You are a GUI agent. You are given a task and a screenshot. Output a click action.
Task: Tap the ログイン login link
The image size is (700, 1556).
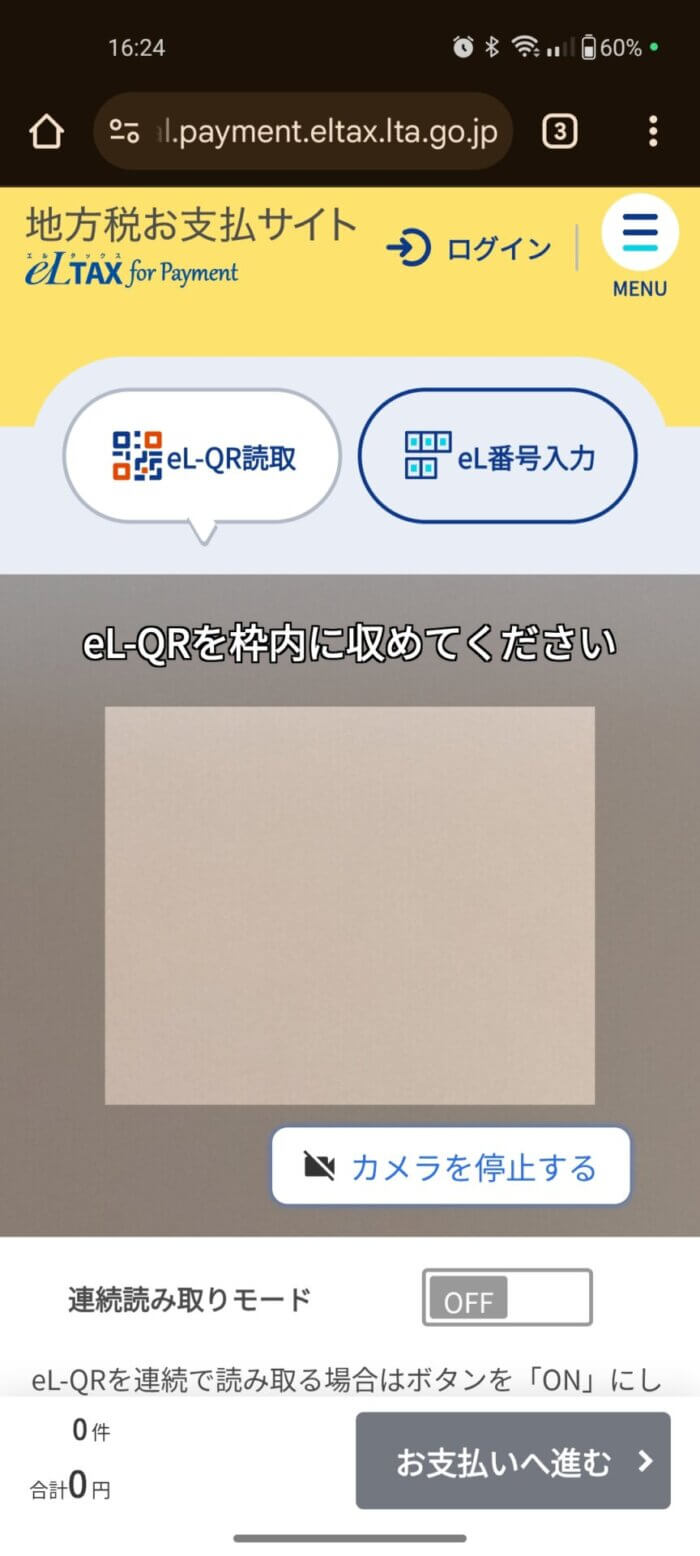[x=469, y=248]
